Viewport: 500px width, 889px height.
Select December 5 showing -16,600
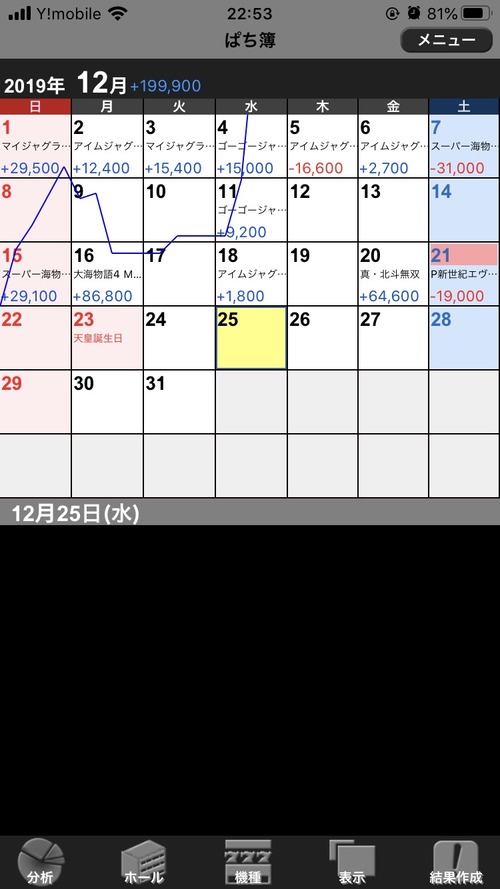point(322,146)
